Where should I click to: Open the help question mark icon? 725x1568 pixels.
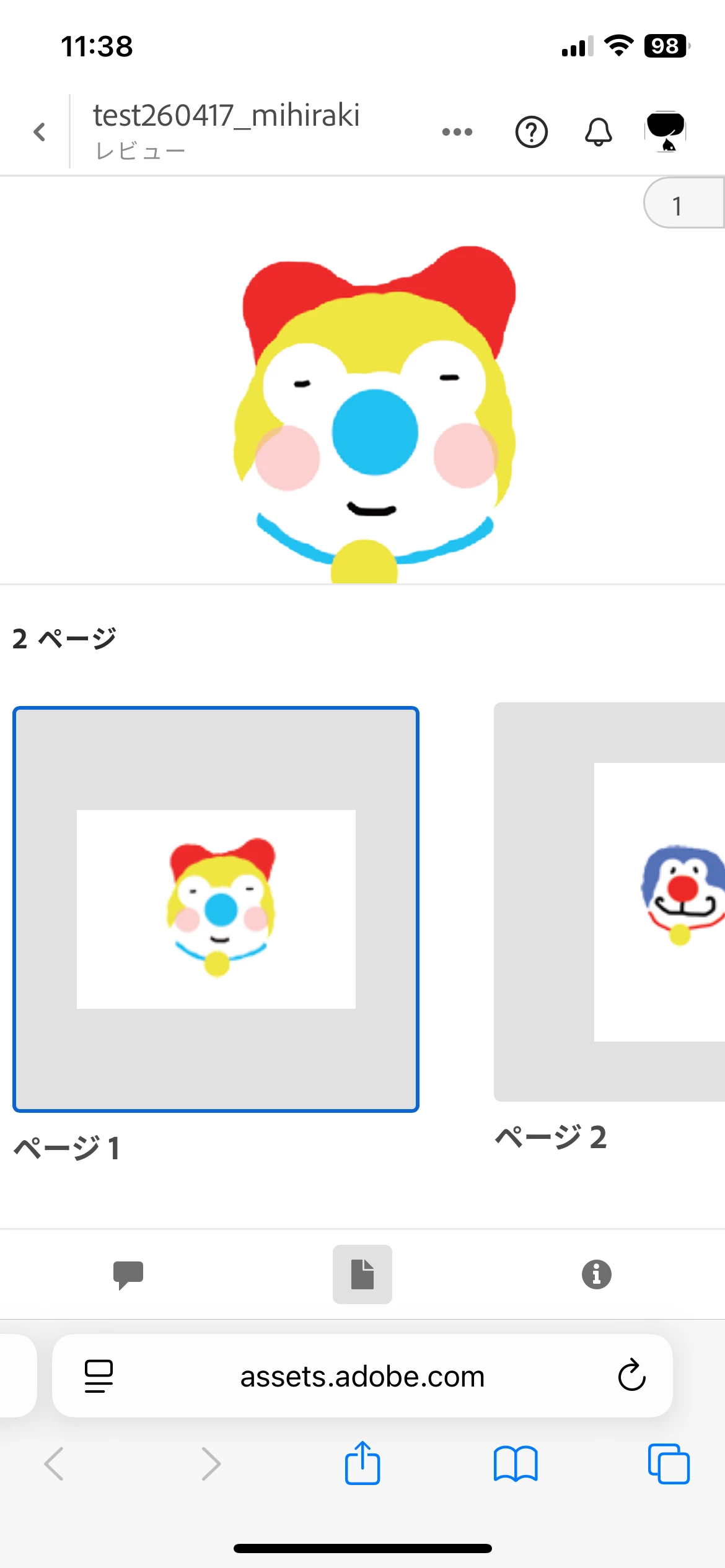click(531, 131)
